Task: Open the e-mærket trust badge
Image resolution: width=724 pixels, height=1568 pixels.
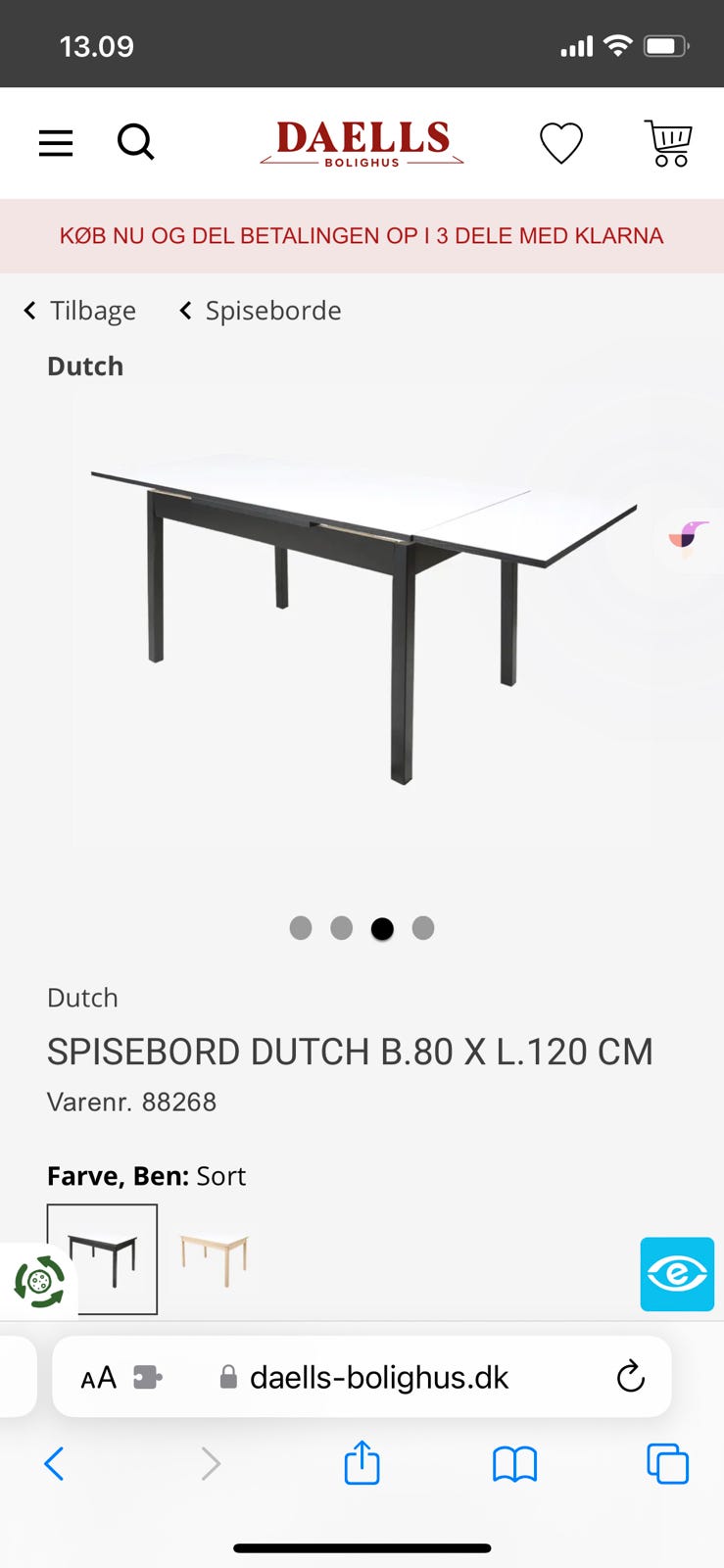Action: 677,1274
